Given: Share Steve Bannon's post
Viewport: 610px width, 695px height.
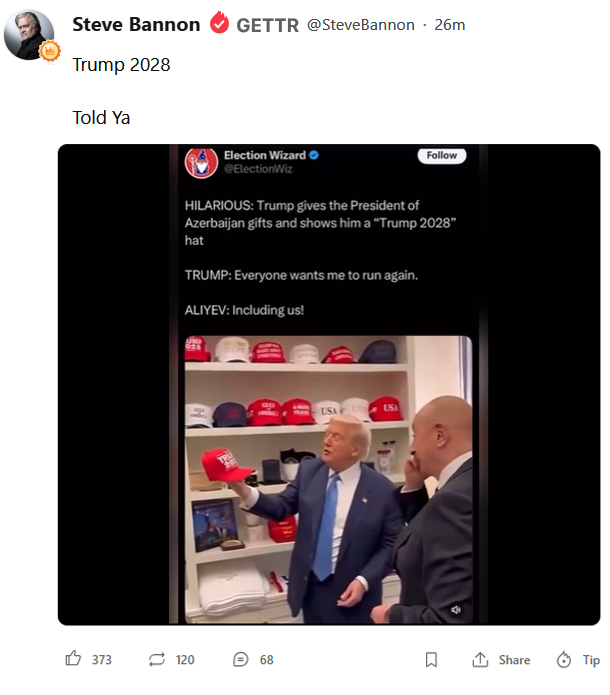Looking at the screenshot, I should click(x=501, y=660).
